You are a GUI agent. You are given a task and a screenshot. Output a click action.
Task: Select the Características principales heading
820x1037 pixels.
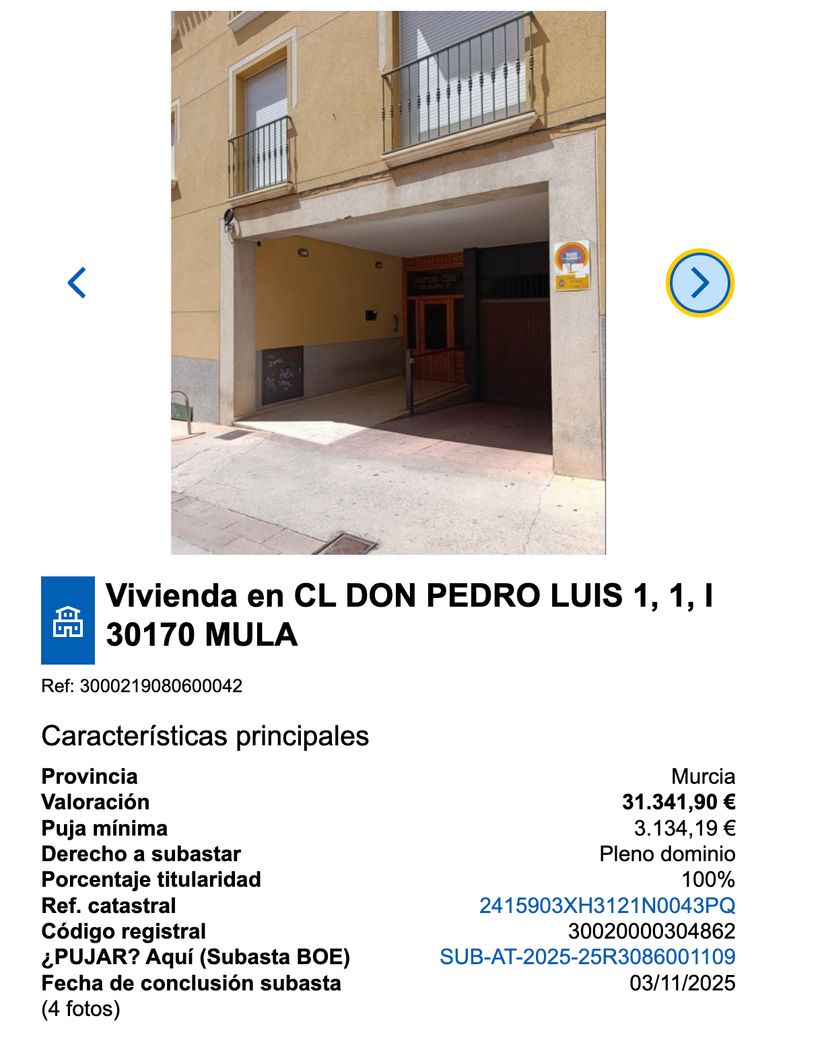point(203,737)
